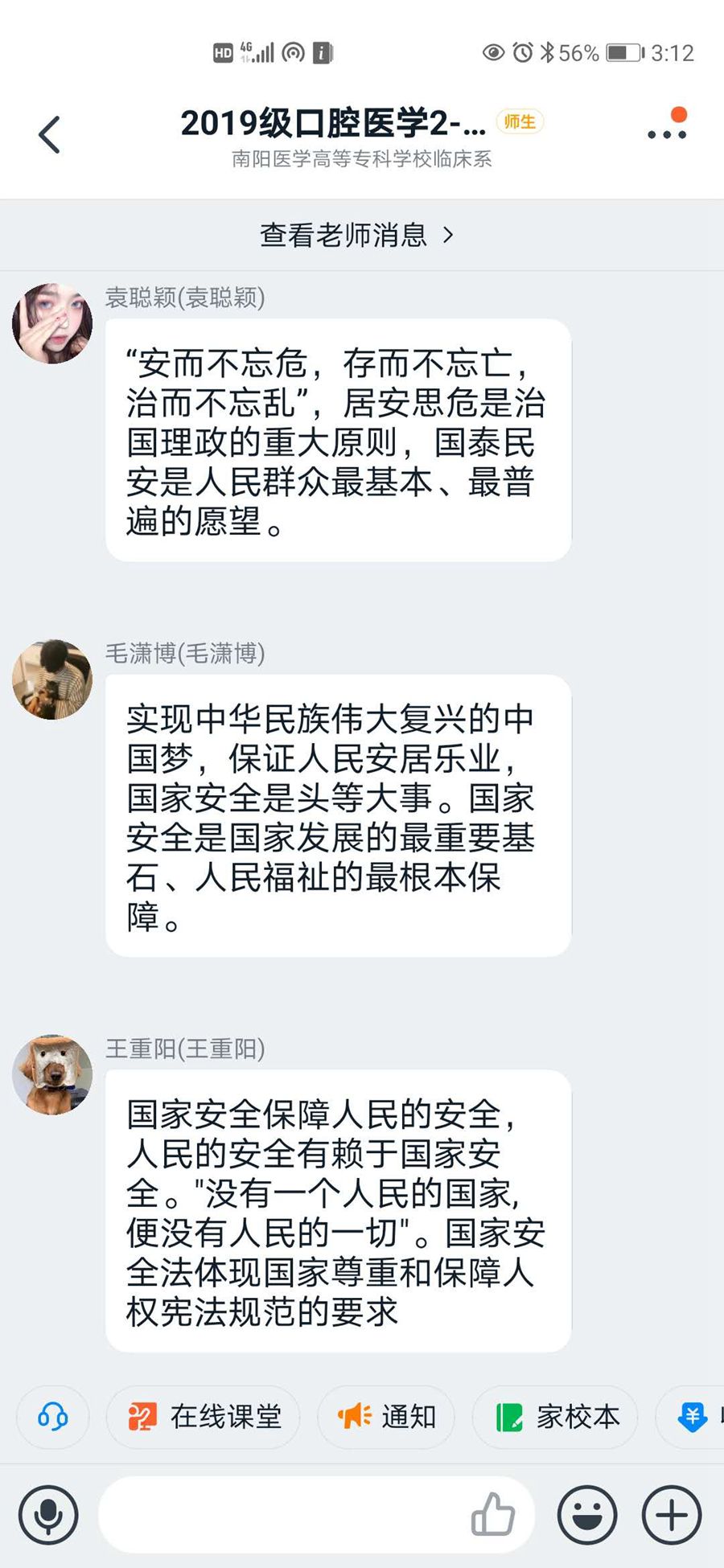Tap 王重阳's dog avatar
Image resolution: width=724 pixels, height=1568 pixels.
52,1075
